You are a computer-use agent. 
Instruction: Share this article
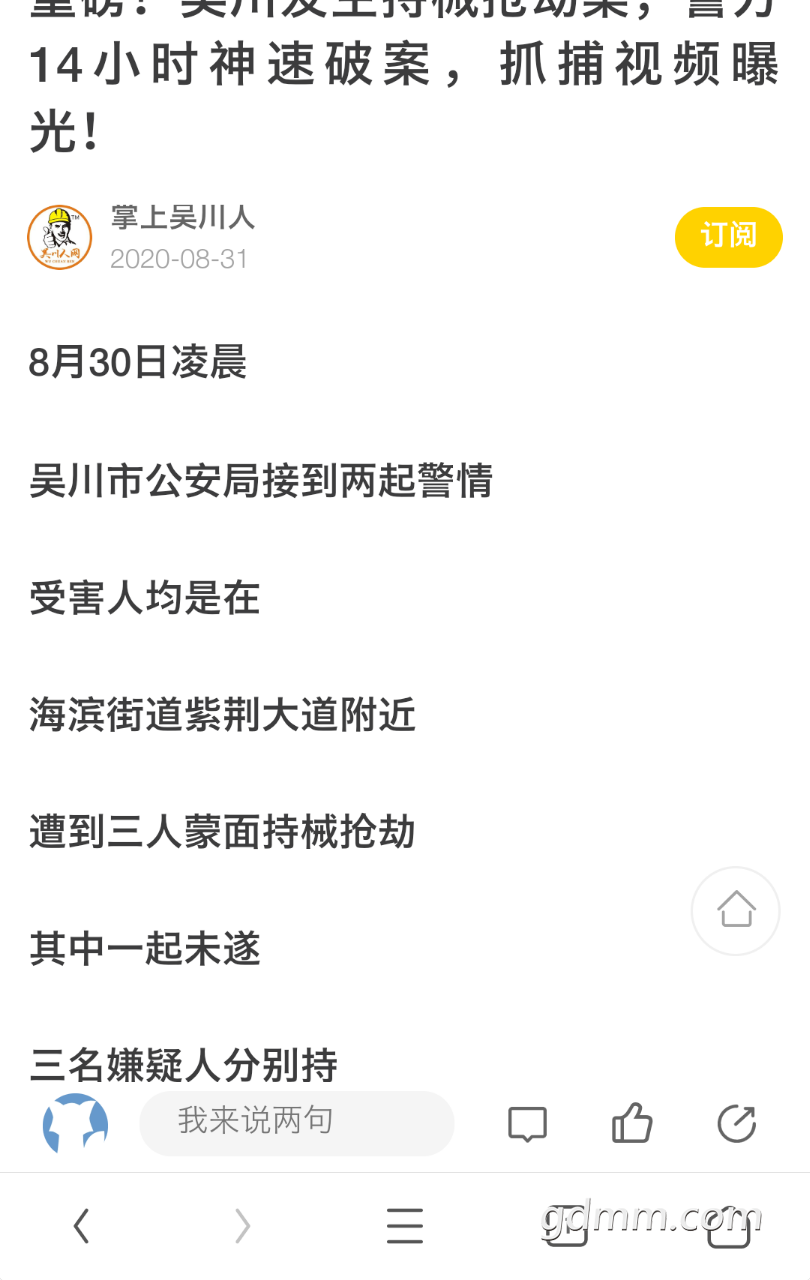click(737, 1123)
